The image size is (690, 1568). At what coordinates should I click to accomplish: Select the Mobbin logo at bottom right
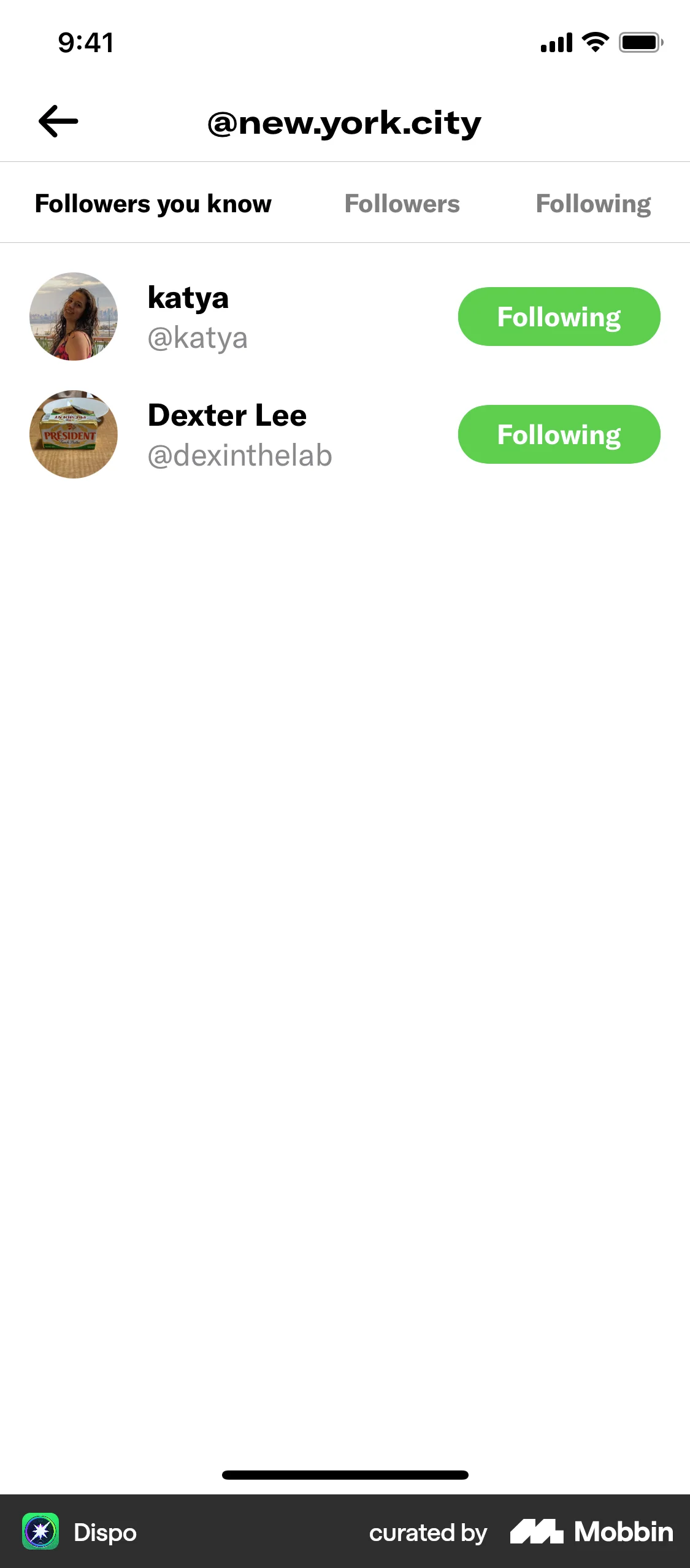[592, 1532]
